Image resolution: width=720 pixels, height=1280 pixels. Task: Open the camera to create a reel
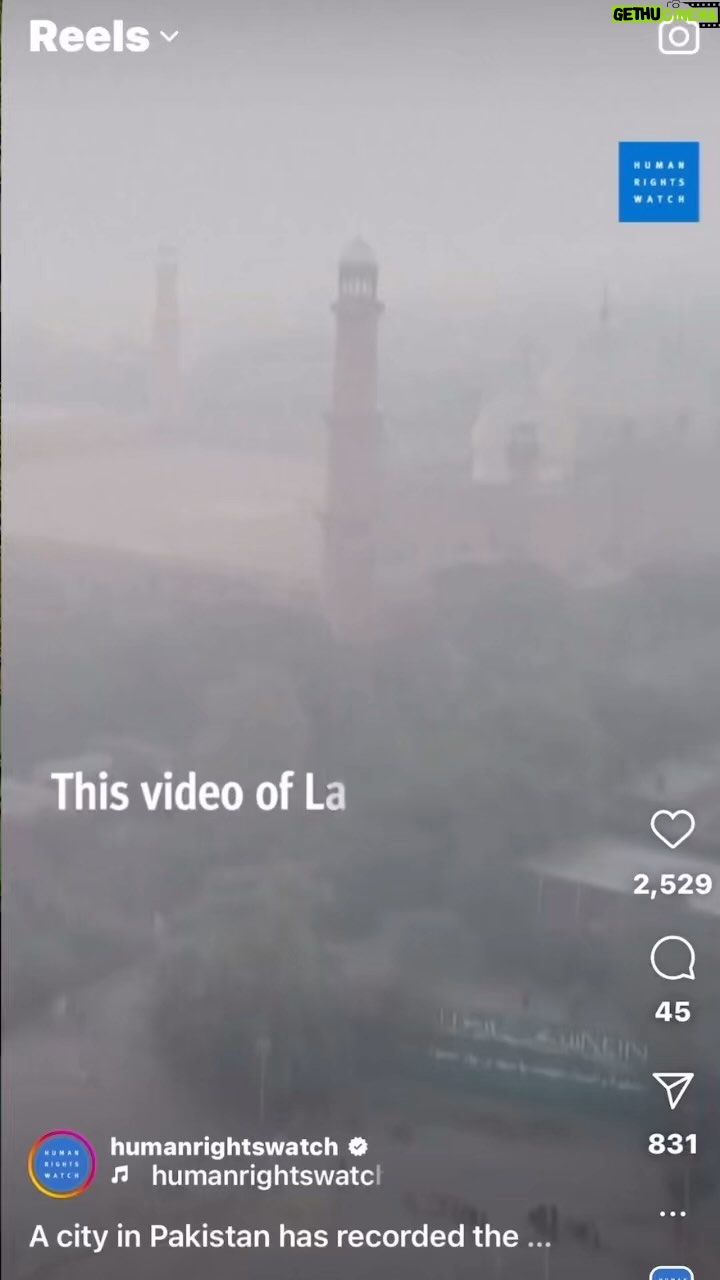pyautogui.click(x=679, y=36)
